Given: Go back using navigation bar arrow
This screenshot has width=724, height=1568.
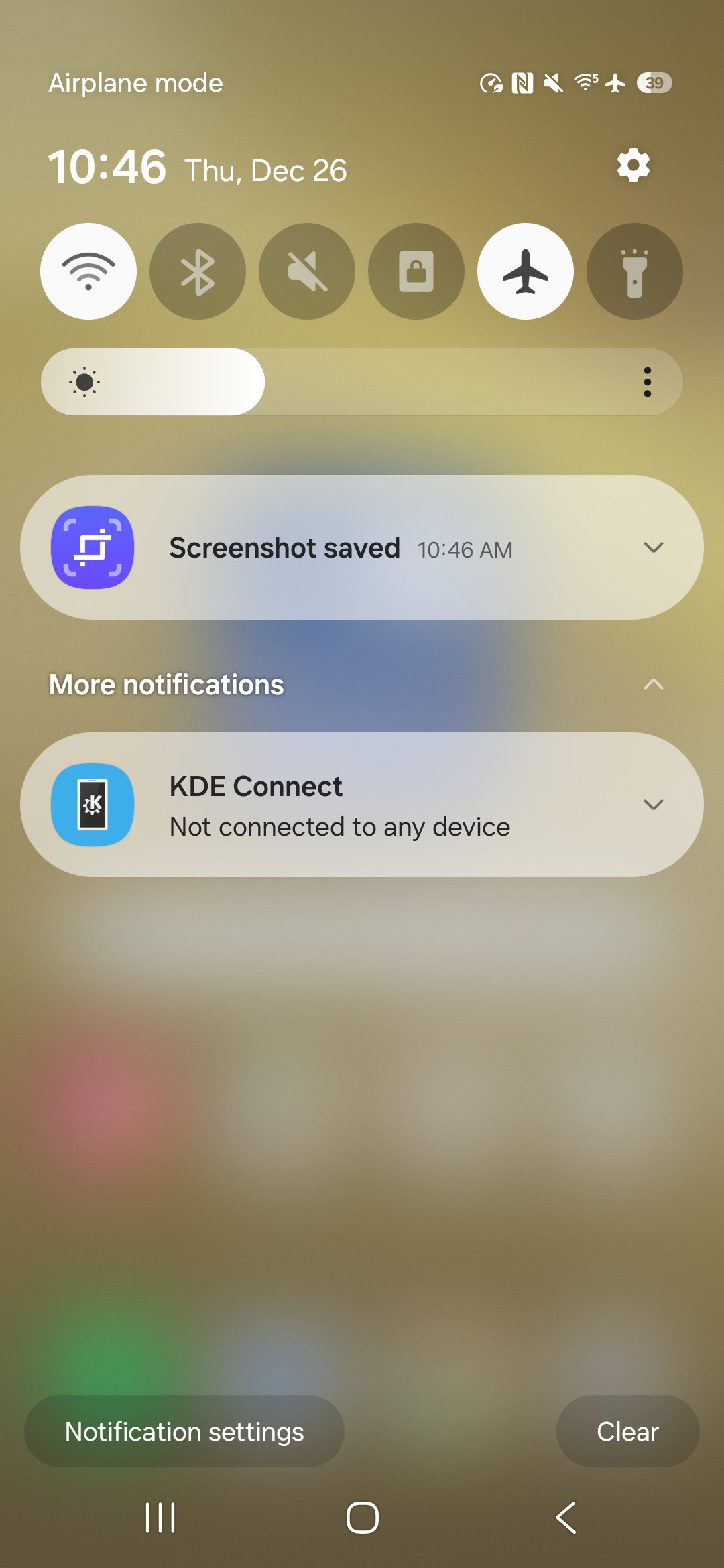Looking at the screenshot, I should [565, 1518].
